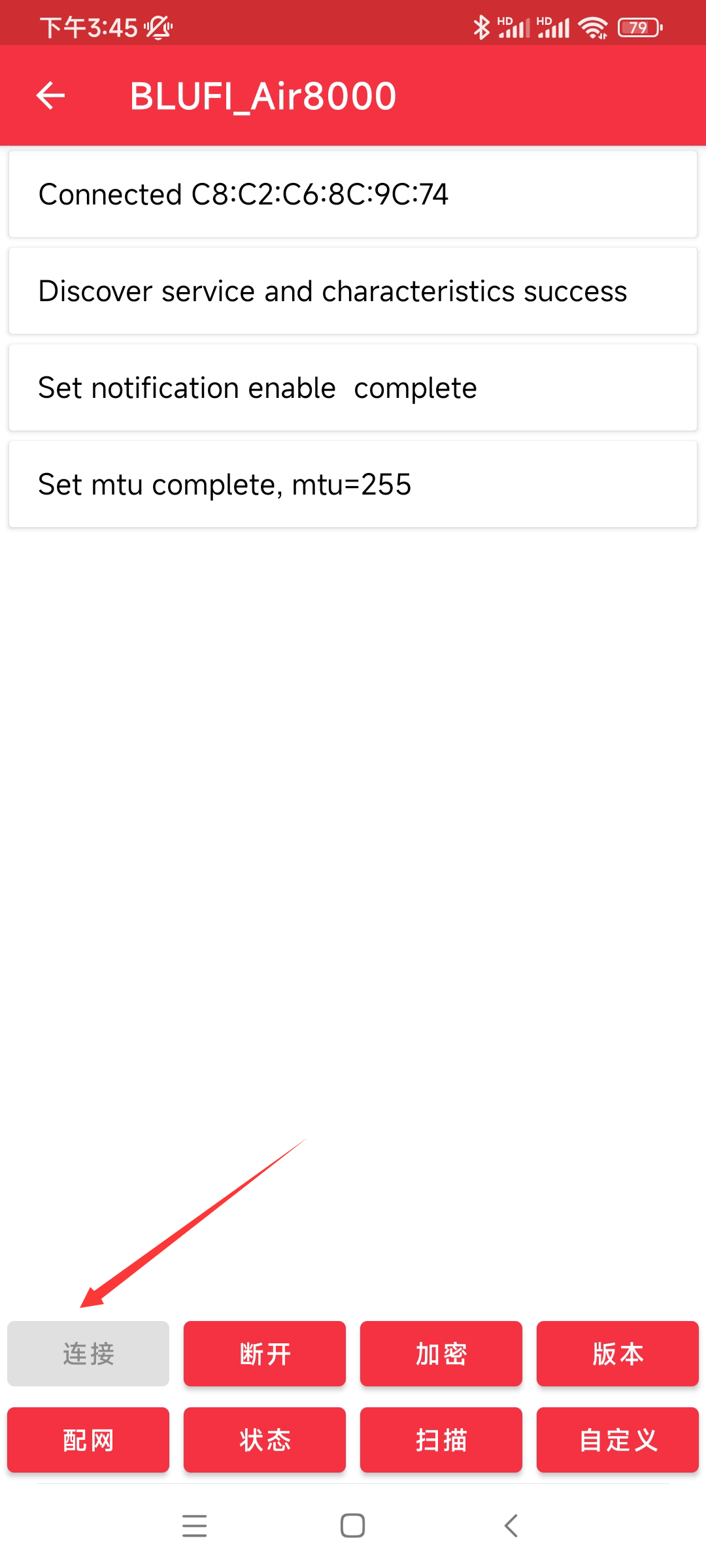The width and height of the screenshot is (706, 1568).
Task: Run a 扫描 Wi-Fi scan
Action: click(x=441, y=1440)
